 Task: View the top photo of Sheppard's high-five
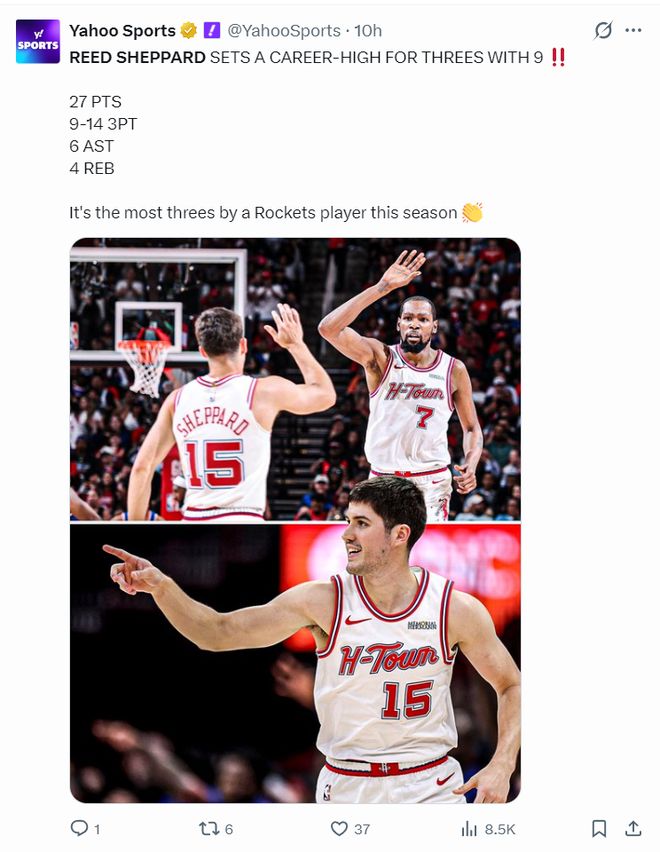[x=295, y=379]
